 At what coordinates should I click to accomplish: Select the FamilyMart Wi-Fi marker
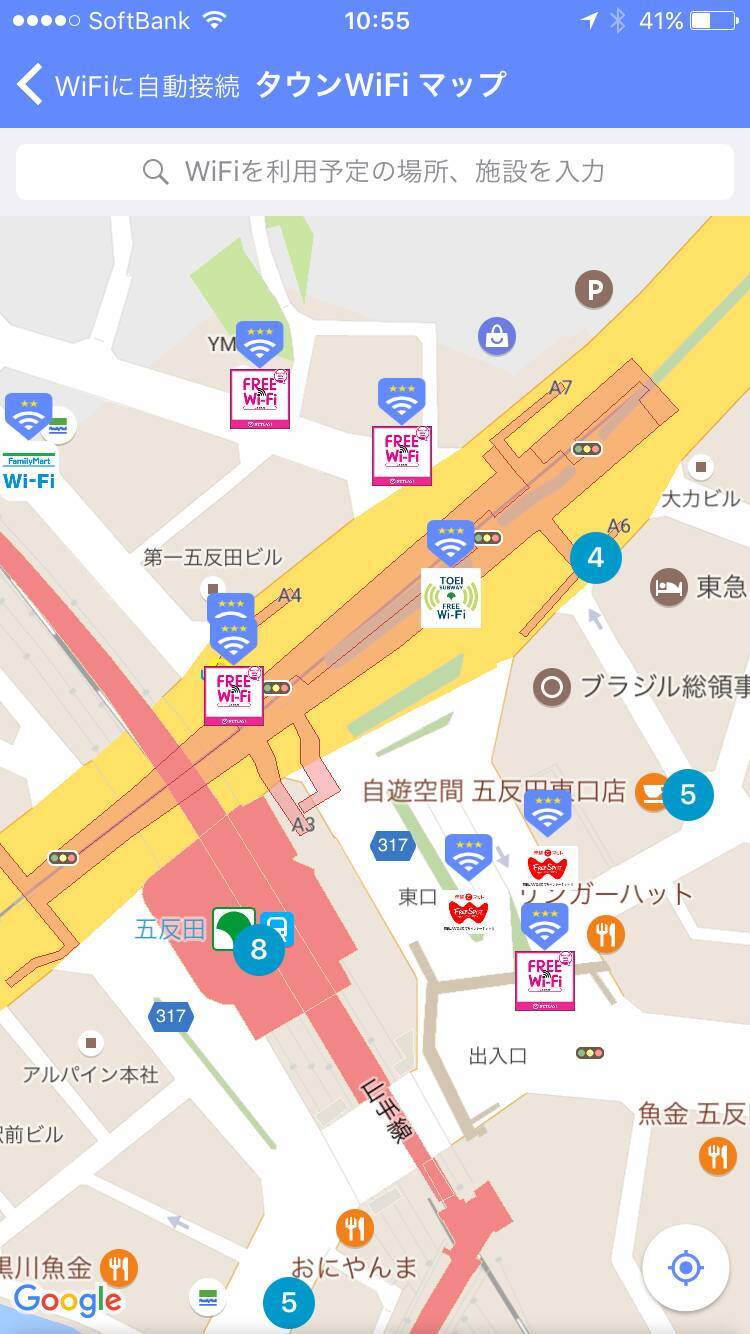coord(28,472)
